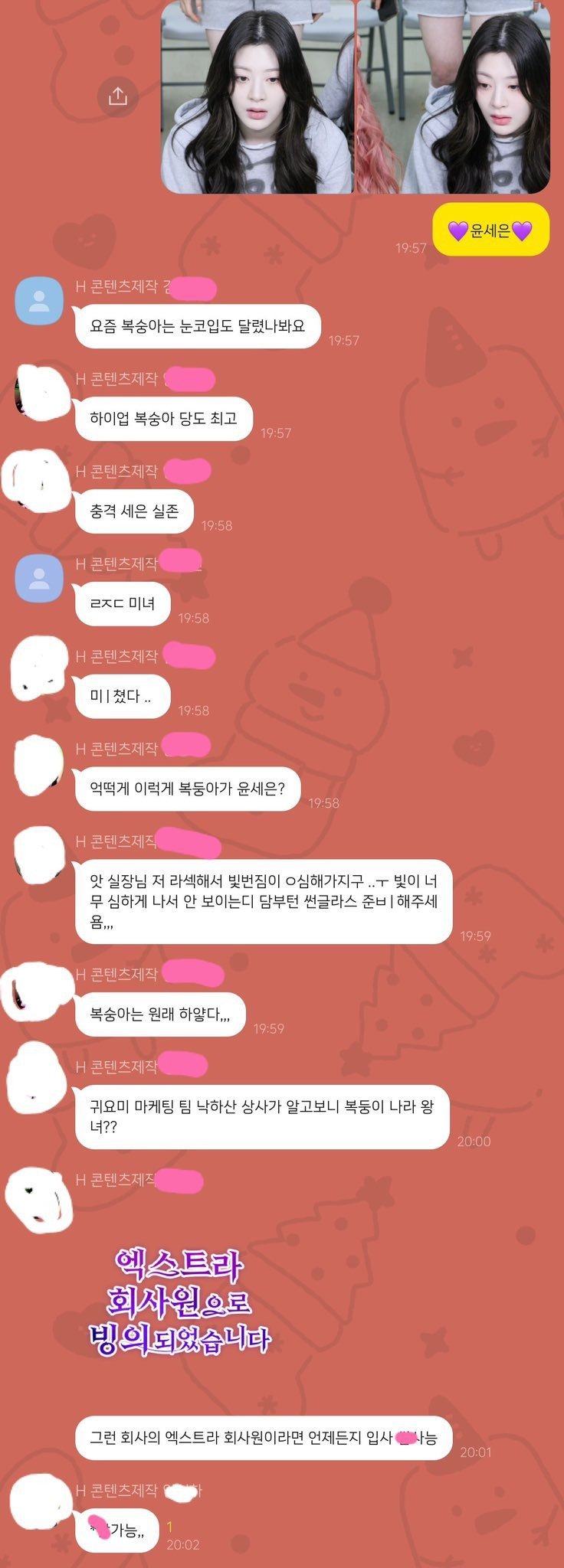The image size is (564, 1568).
Task: Open the left photo in the chat
Action: (x=257, y=96)
